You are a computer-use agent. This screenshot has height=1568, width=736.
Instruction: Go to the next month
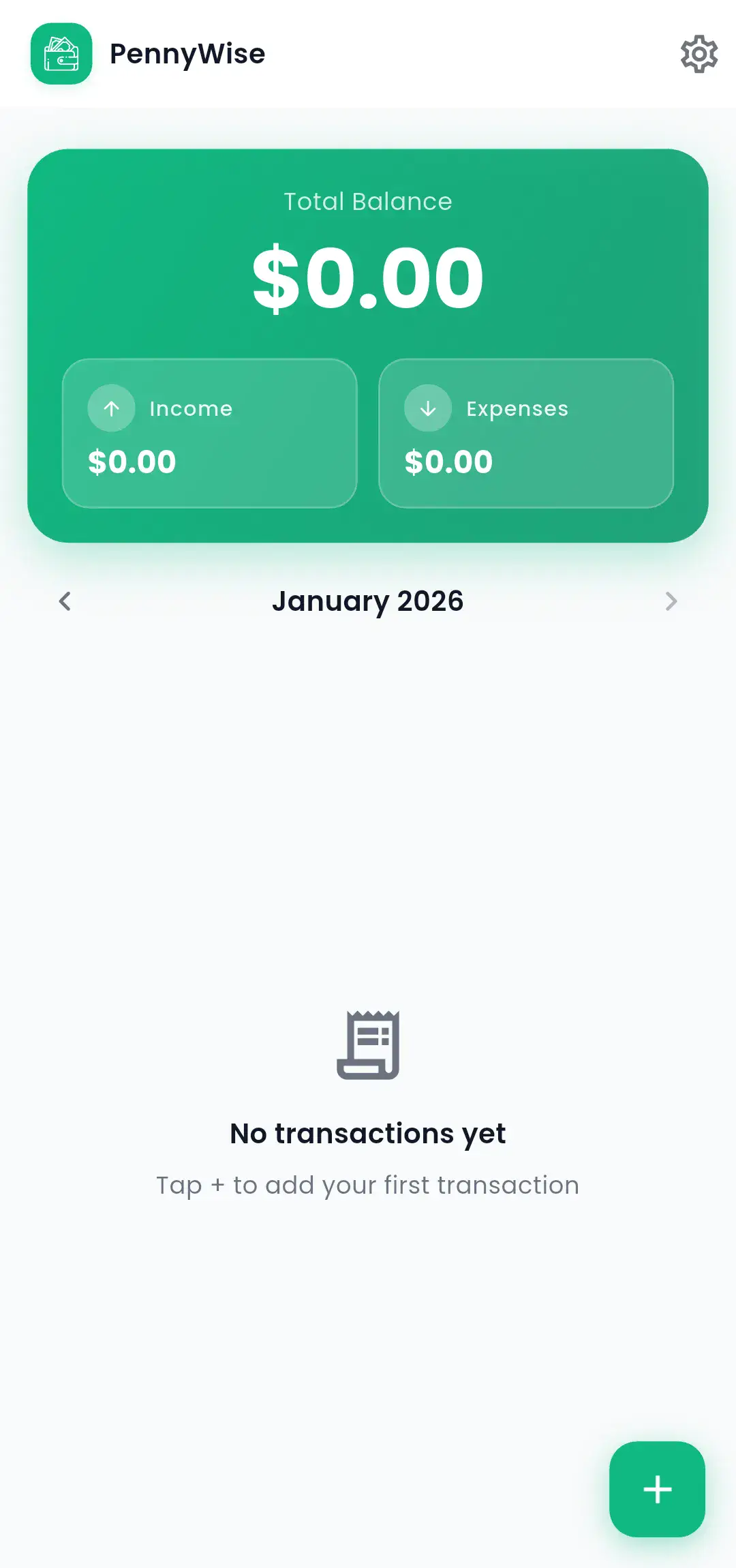pos(671,601)
